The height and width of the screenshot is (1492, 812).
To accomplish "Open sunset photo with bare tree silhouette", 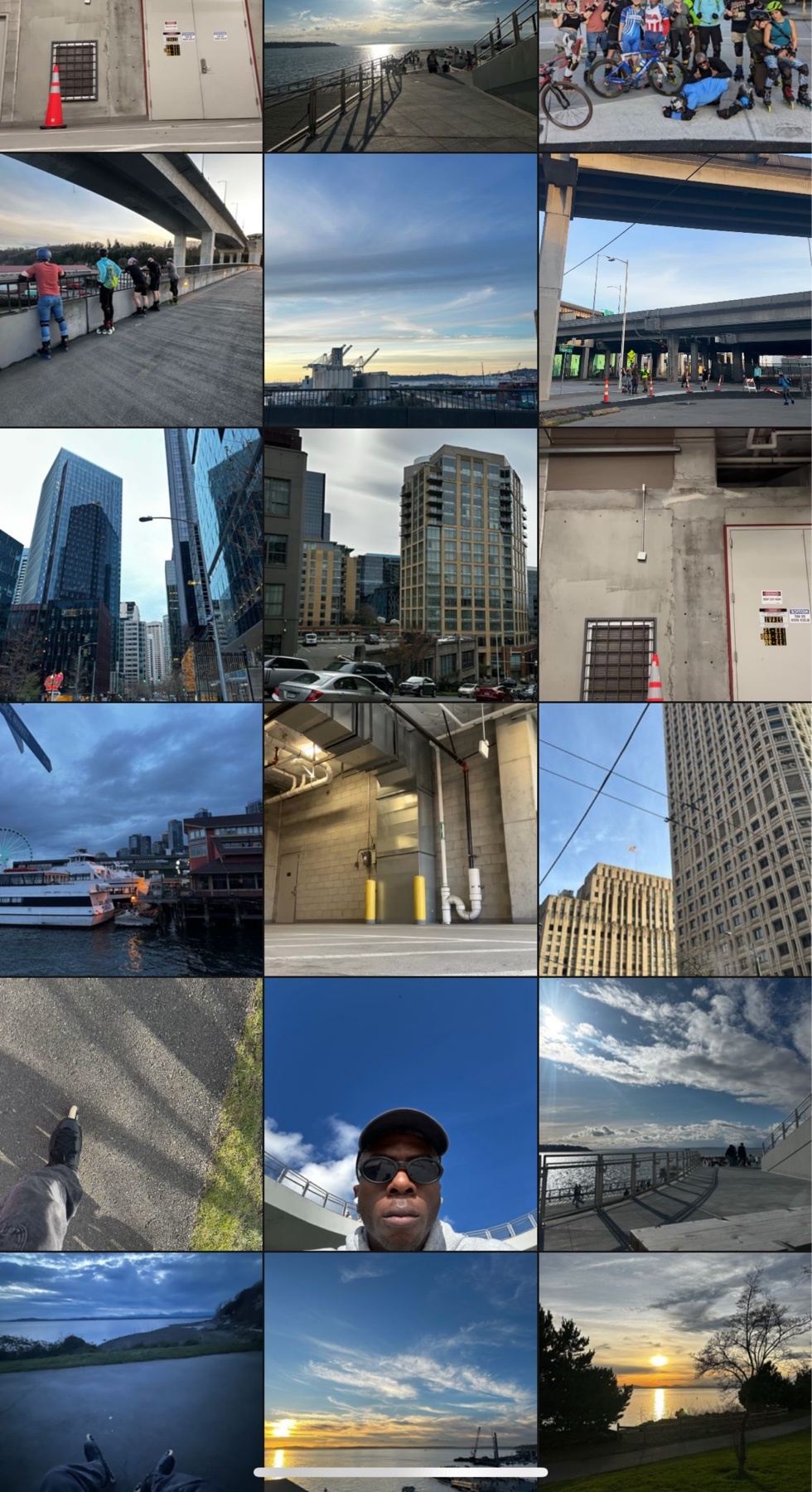I will [675, 1368].
